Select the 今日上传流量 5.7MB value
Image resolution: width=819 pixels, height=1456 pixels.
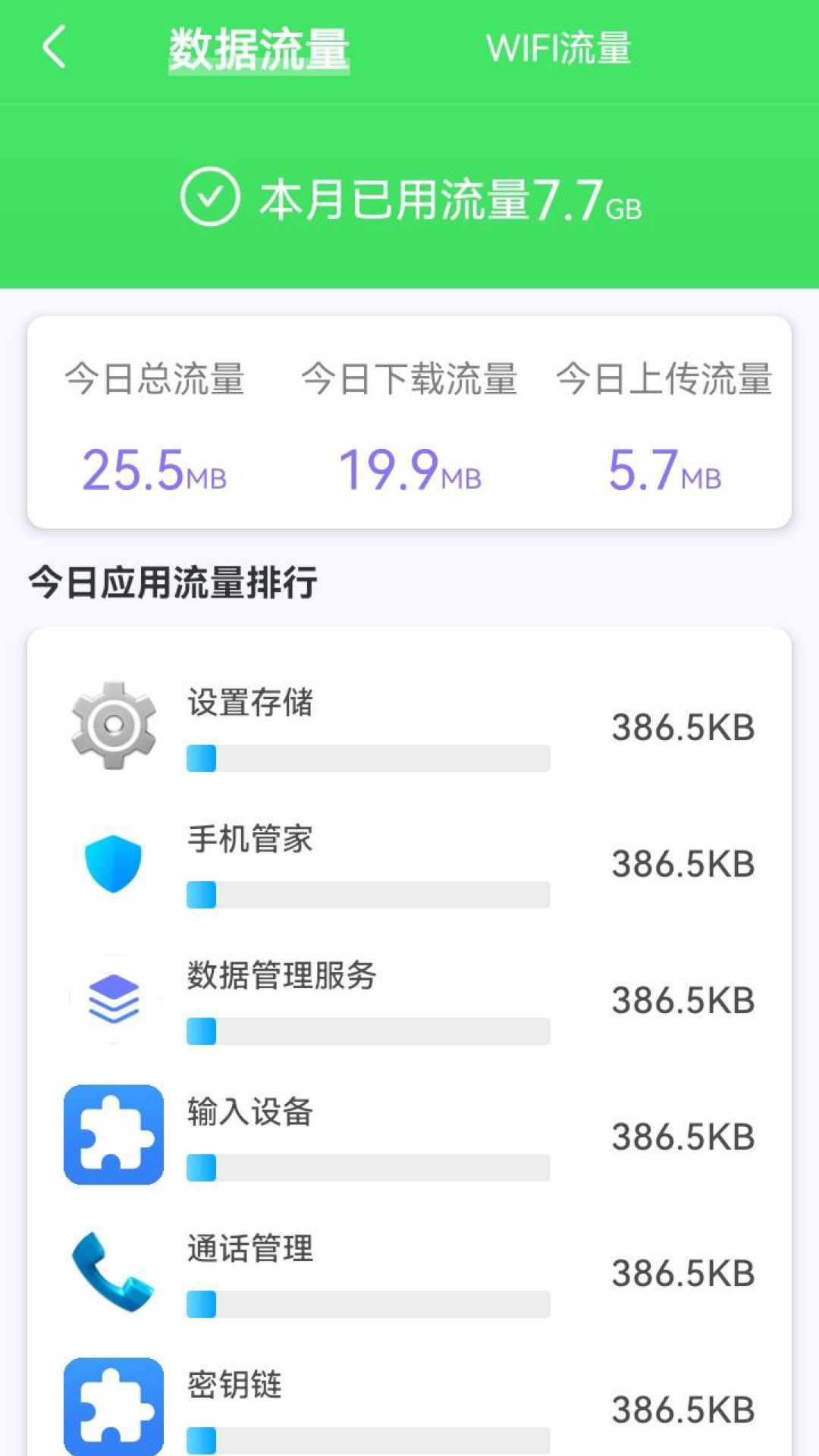[x=665, y=469]
